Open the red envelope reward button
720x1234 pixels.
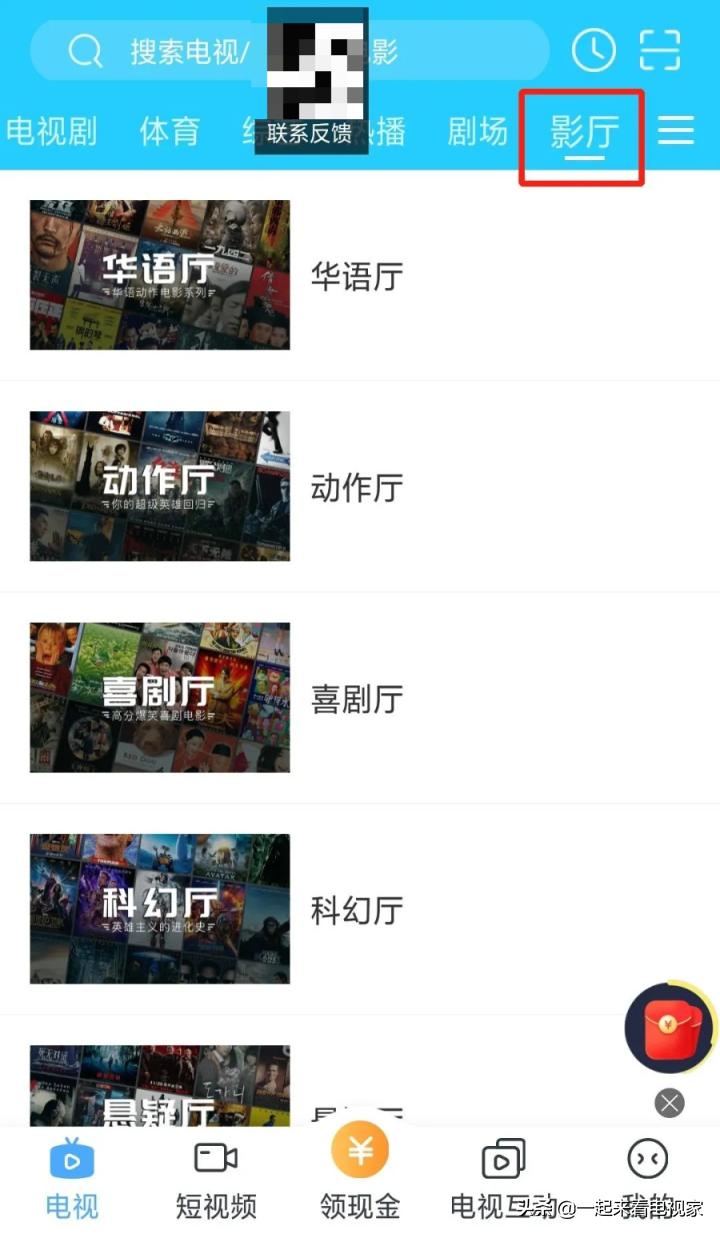668,1027
